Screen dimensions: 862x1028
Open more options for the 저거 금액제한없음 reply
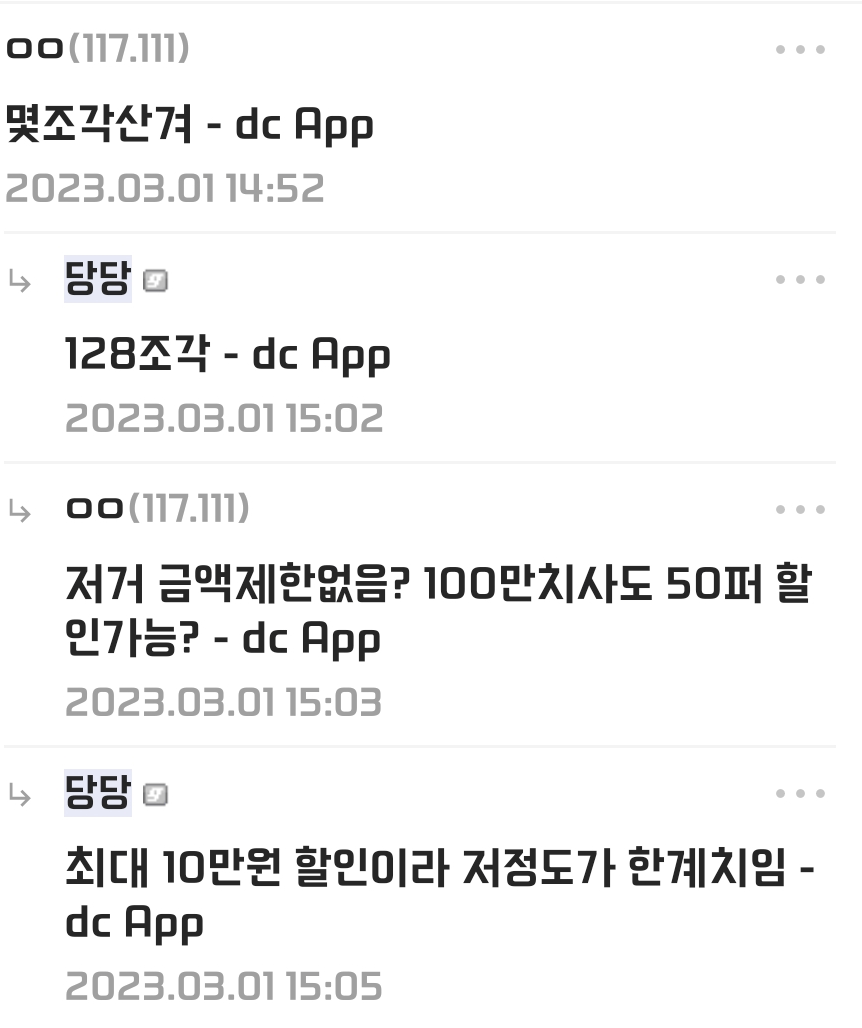coord(800,510)
